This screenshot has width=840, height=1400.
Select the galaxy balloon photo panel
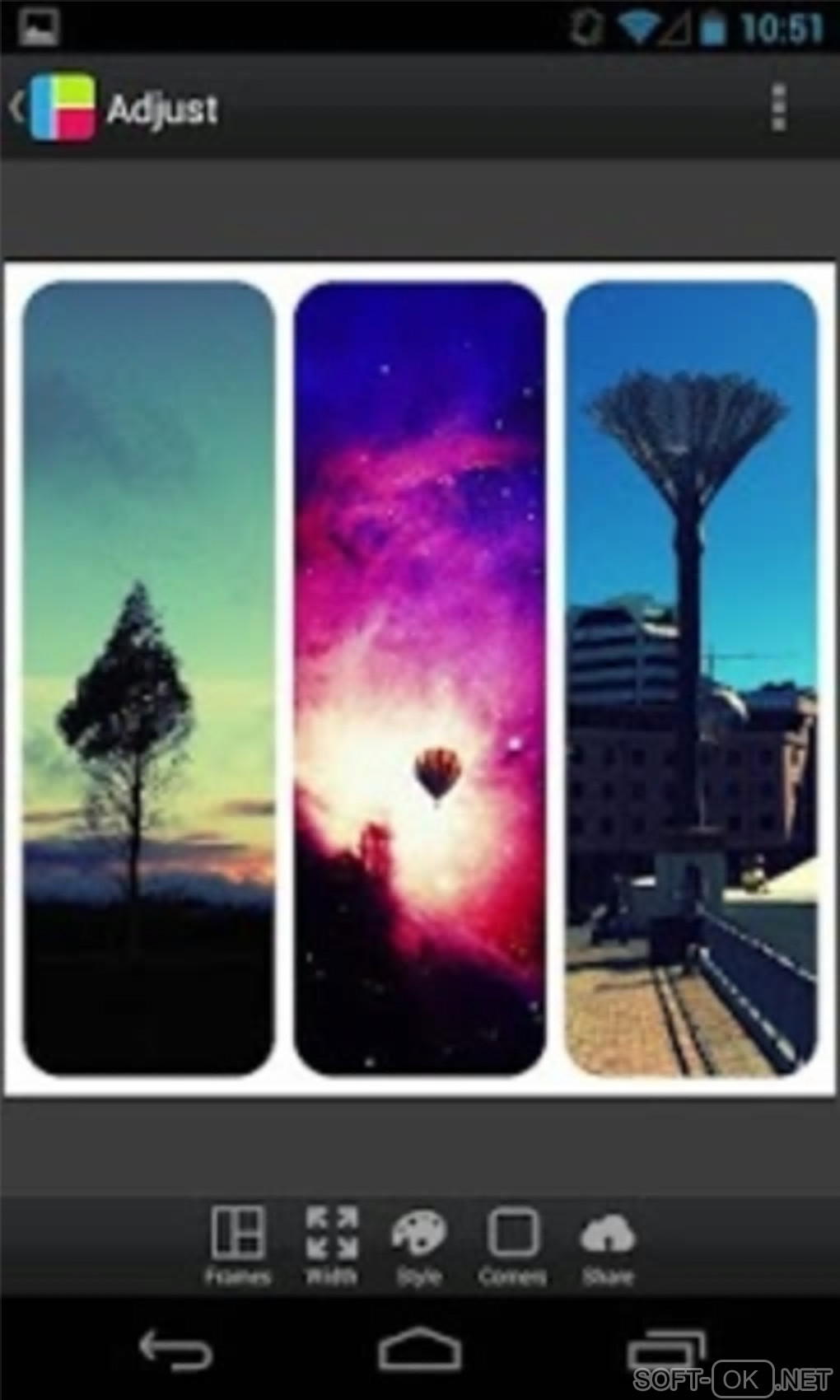[420, 679]
